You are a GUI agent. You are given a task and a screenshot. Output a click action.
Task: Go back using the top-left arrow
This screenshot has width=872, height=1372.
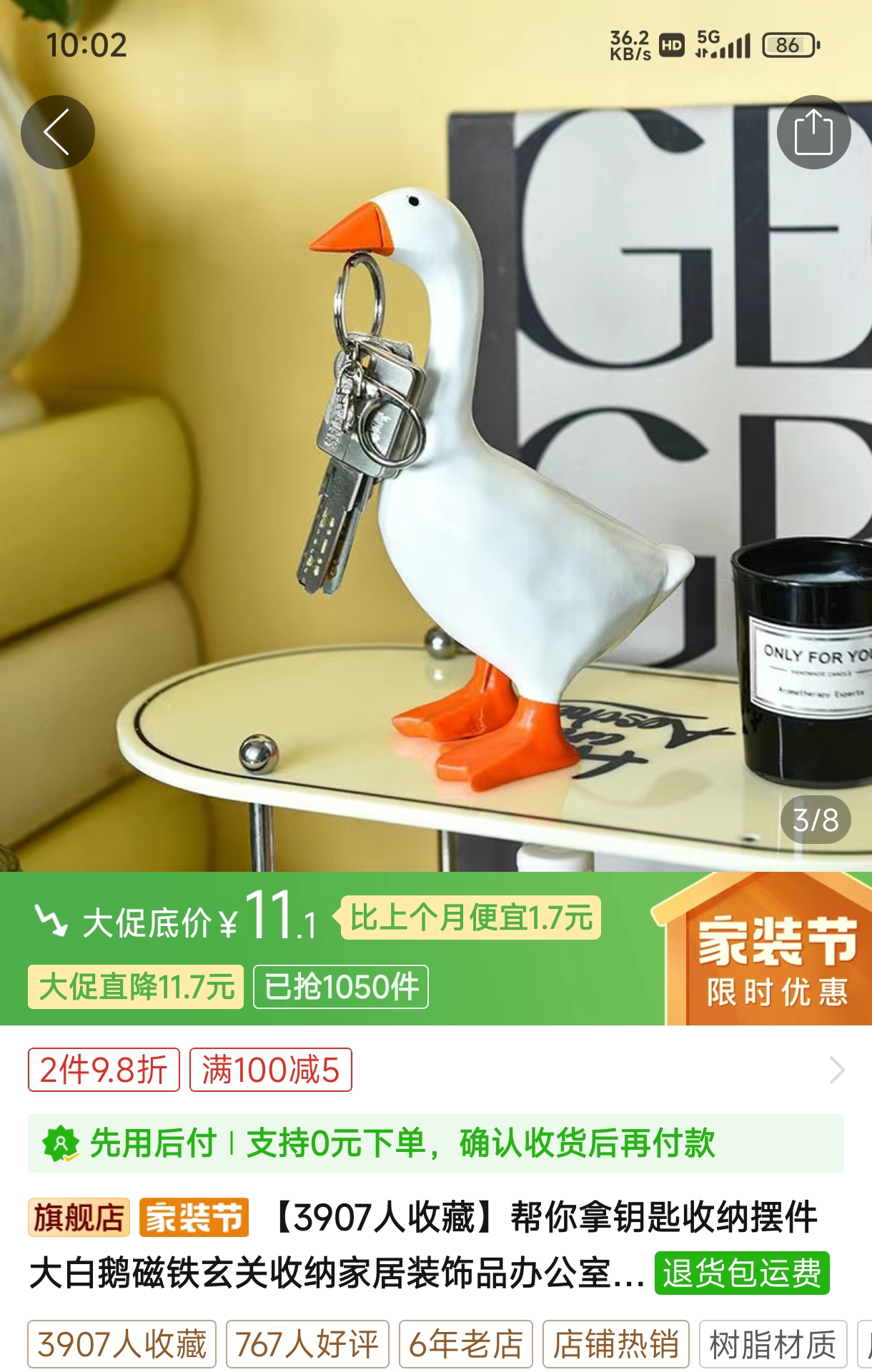[x=57, y=132]
